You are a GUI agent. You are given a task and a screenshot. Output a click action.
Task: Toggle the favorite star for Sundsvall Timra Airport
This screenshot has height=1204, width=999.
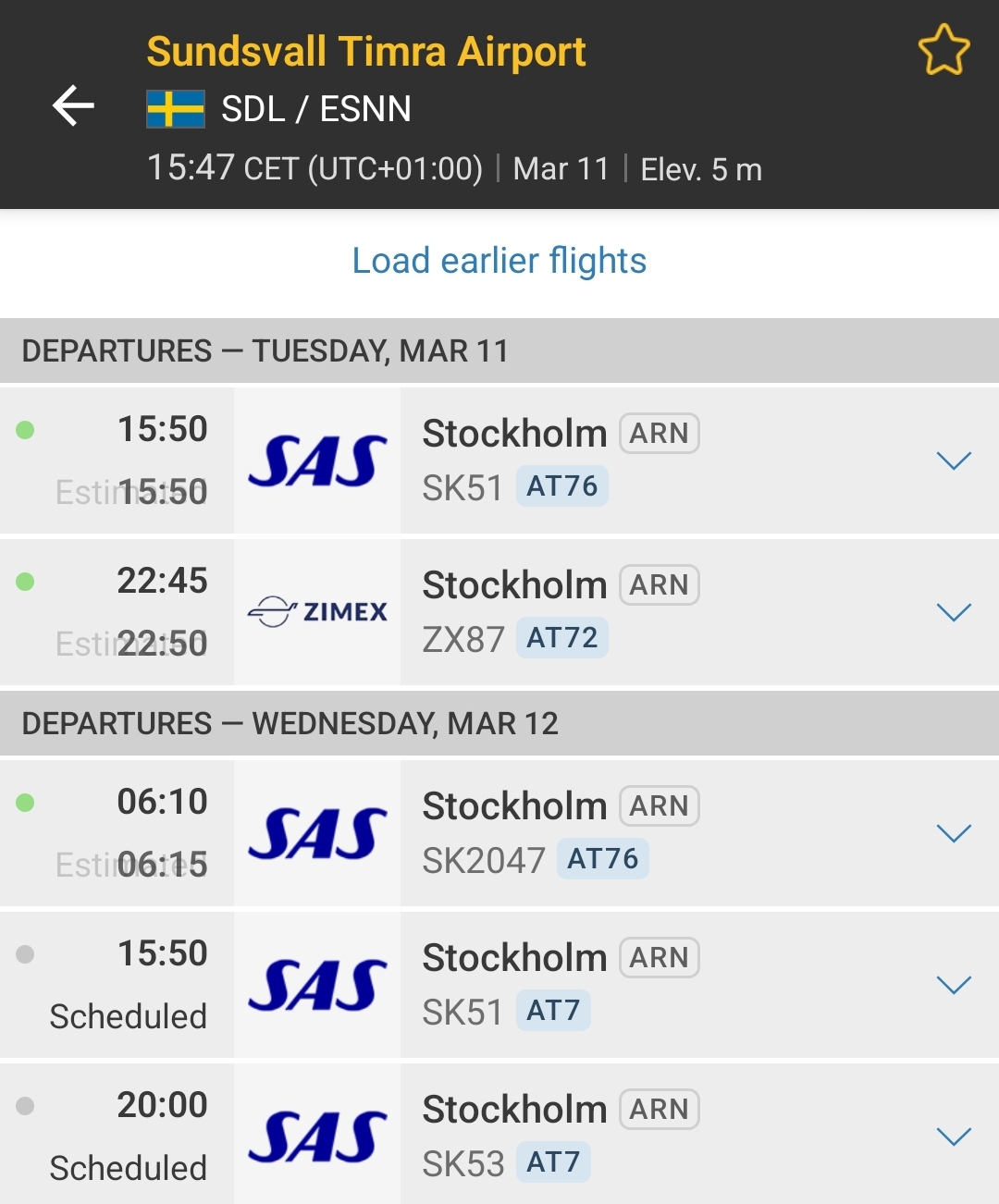coord(944,51)
